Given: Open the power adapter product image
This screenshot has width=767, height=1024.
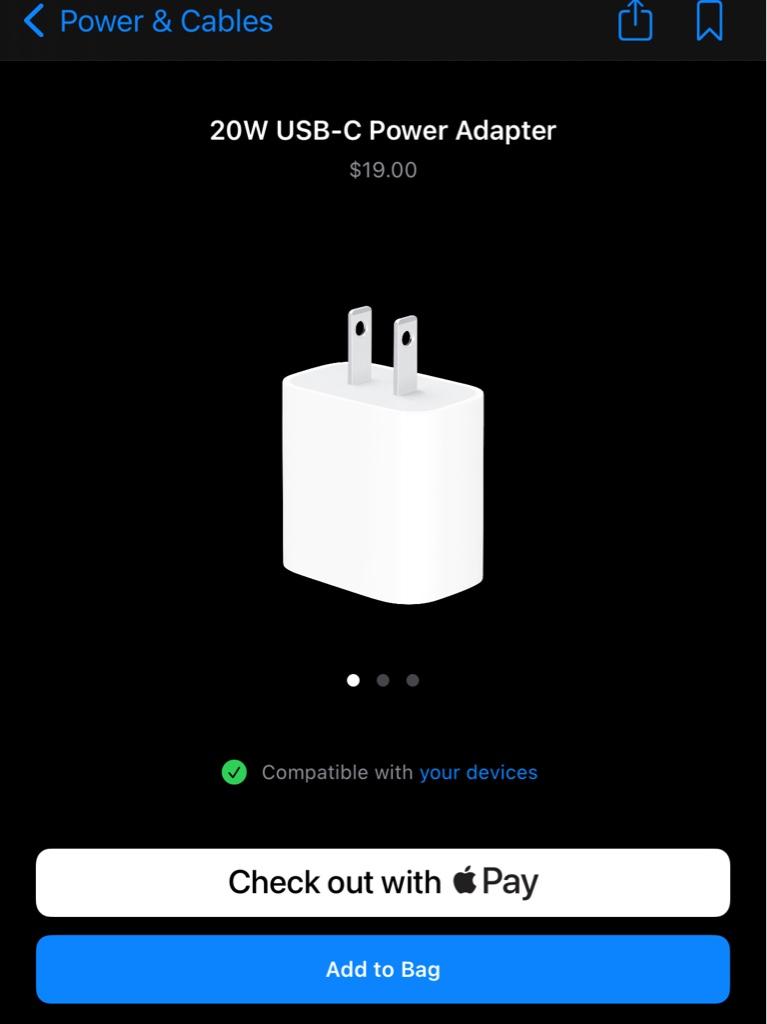Looking at the screenshot, I should [383, 455].
